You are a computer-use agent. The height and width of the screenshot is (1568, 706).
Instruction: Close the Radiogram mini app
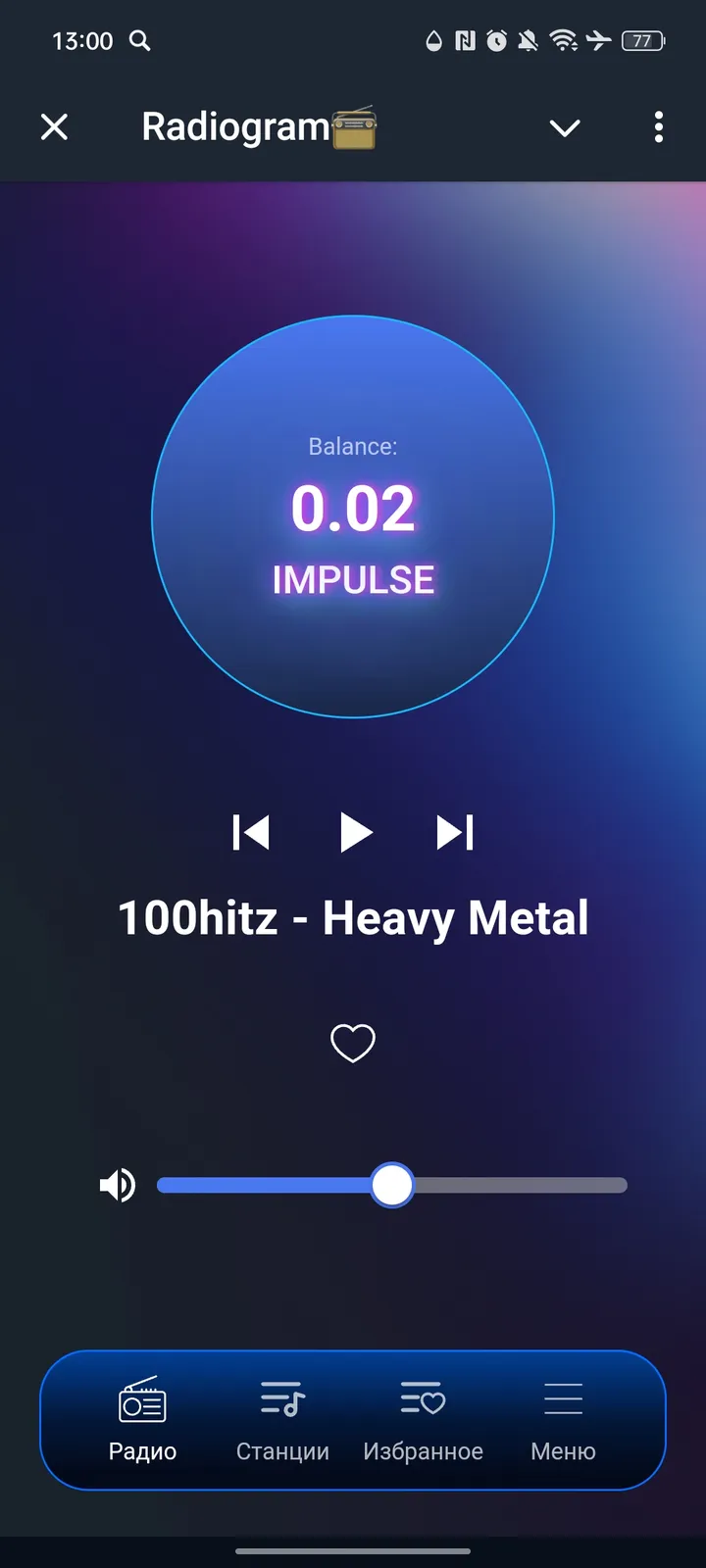click(x=55, y=127)
